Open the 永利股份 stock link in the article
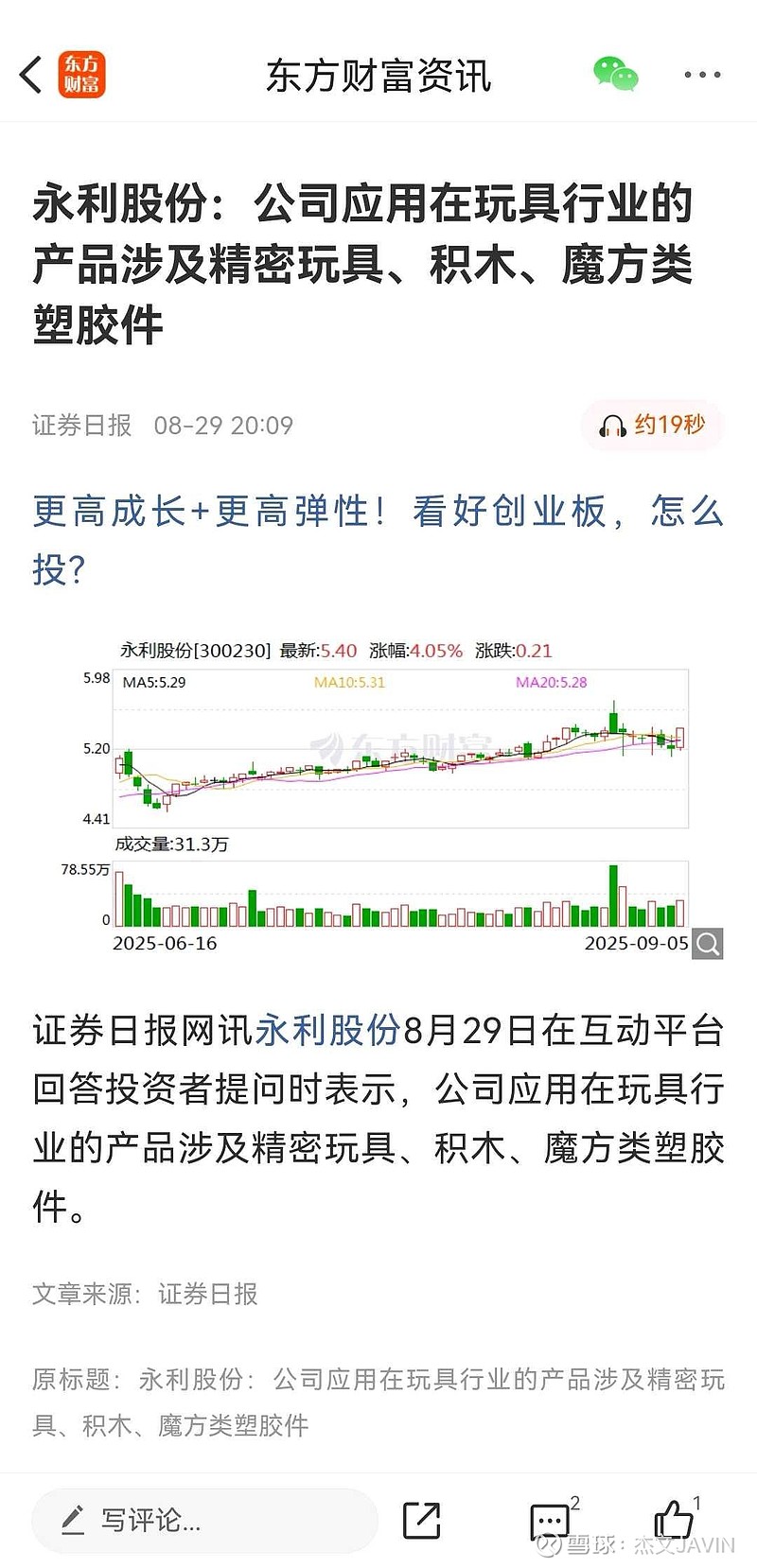This screenshot has height=1568, width=757. 328,1030
